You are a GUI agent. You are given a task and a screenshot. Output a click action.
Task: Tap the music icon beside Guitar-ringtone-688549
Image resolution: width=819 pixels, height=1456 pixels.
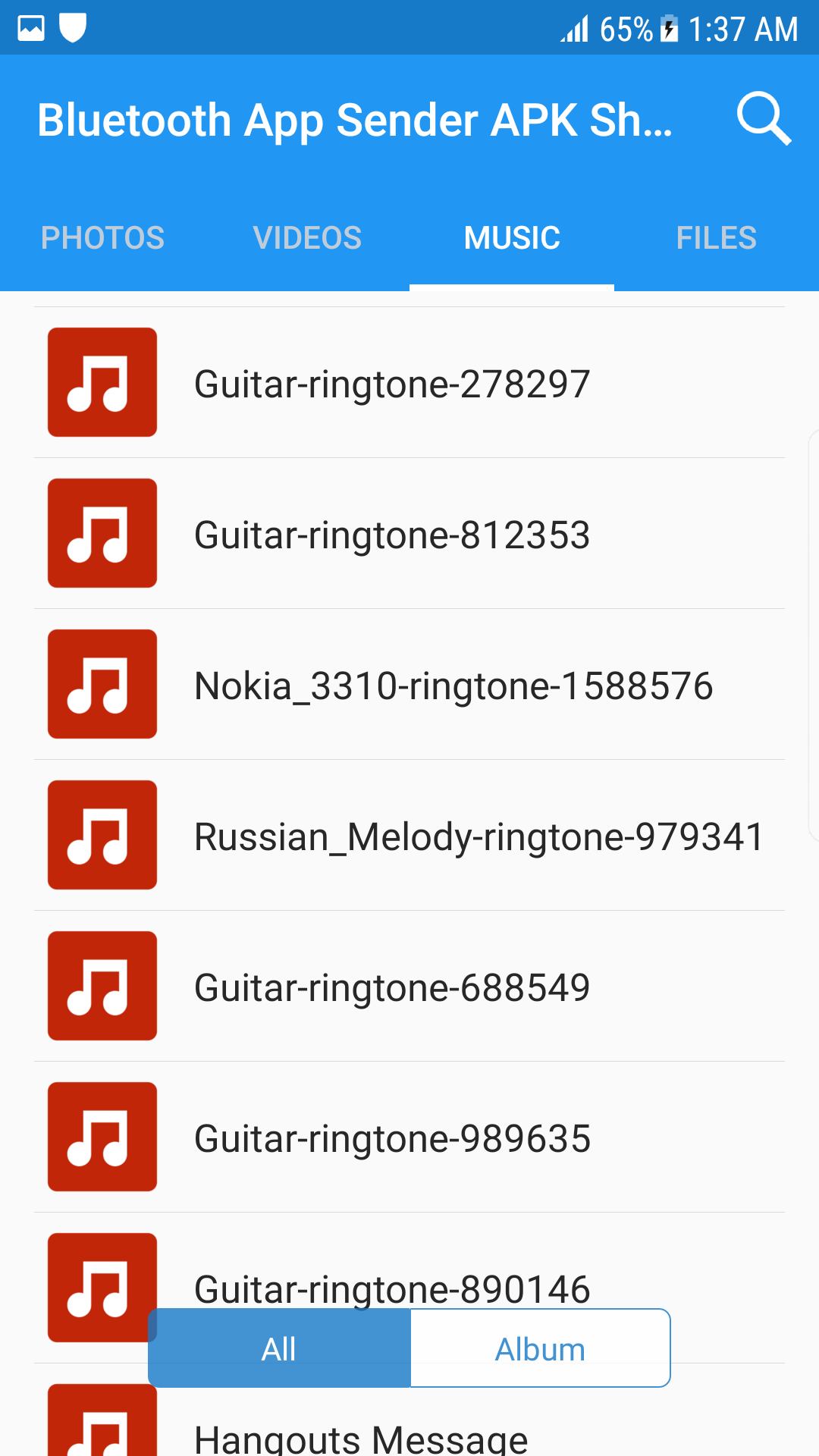point(102,985)
